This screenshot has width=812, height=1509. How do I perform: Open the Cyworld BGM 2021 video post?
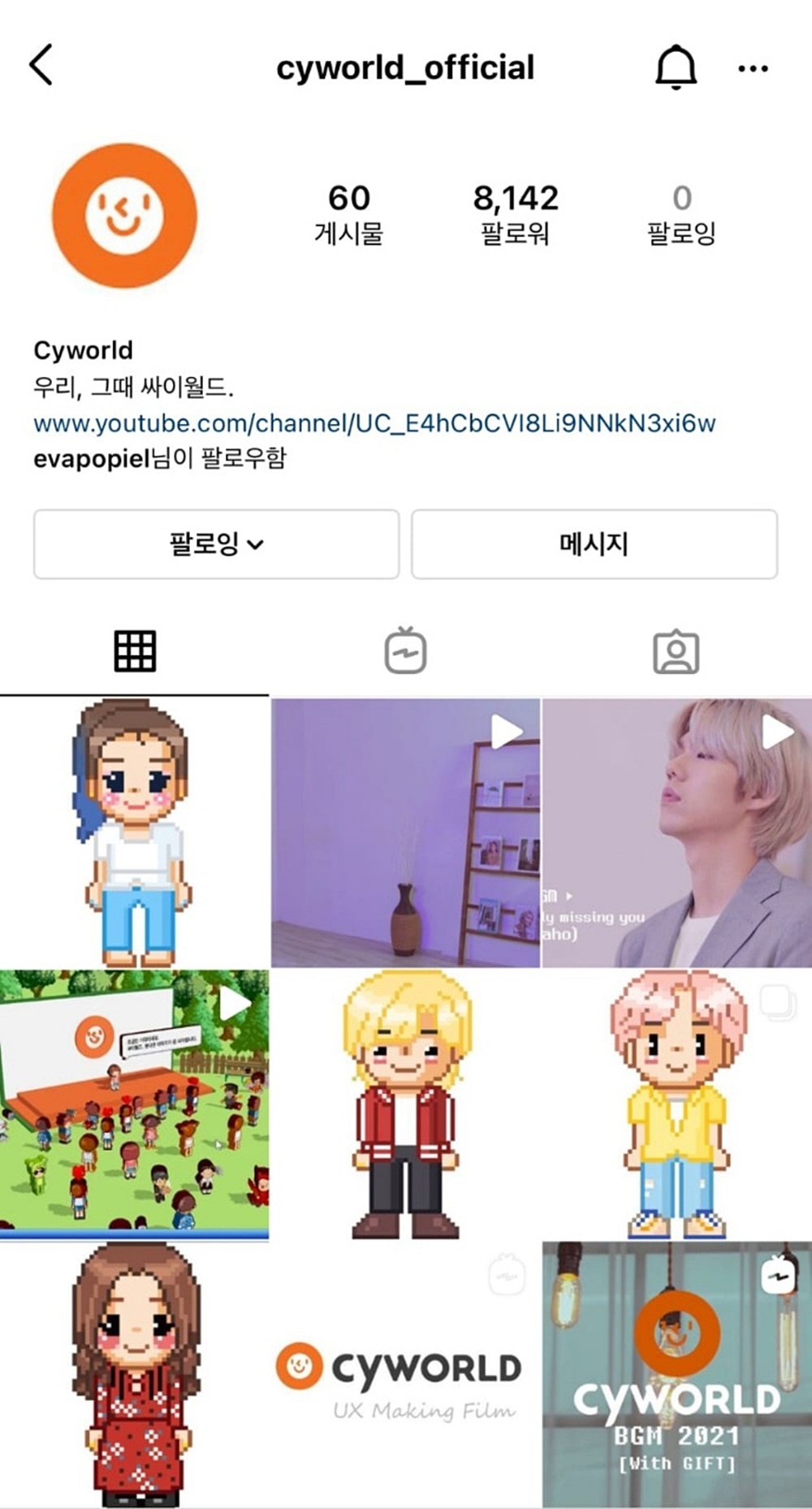[676, 1374]
